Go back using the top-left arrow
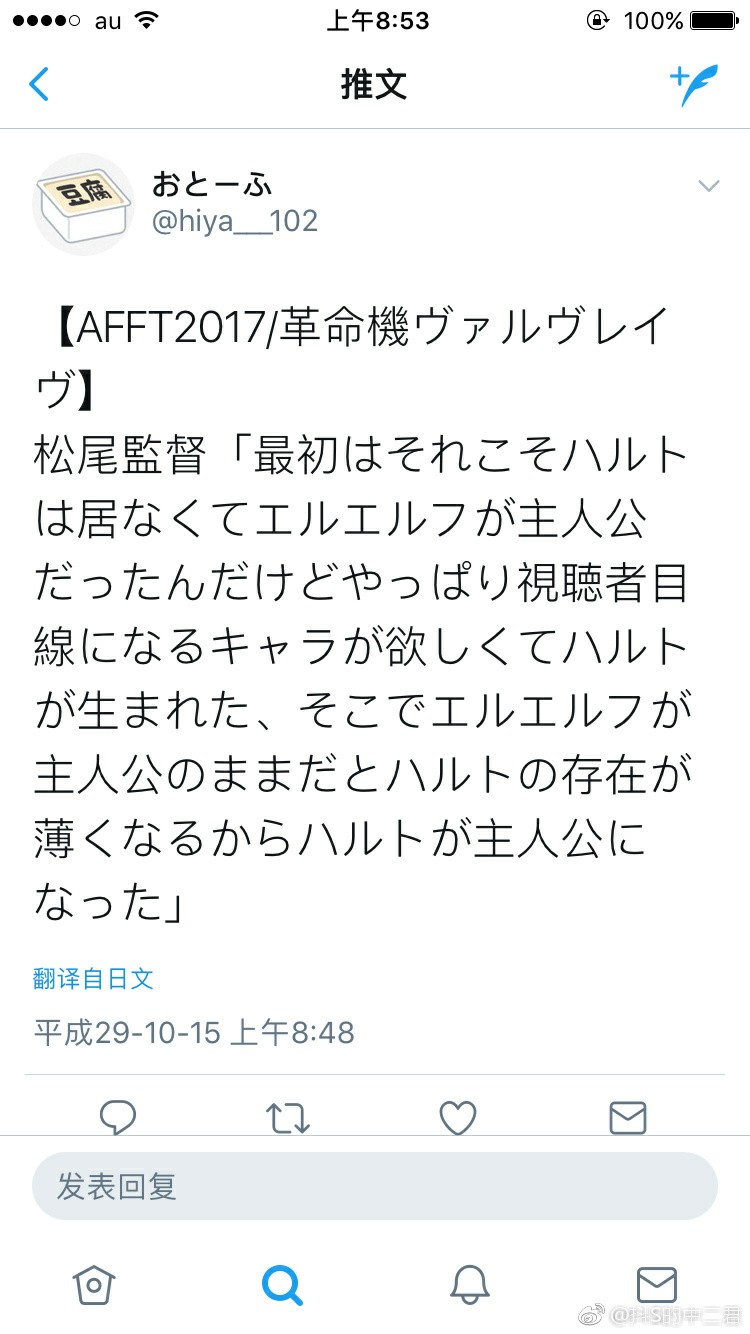The image size is (750, 1334). coord(39,84)
